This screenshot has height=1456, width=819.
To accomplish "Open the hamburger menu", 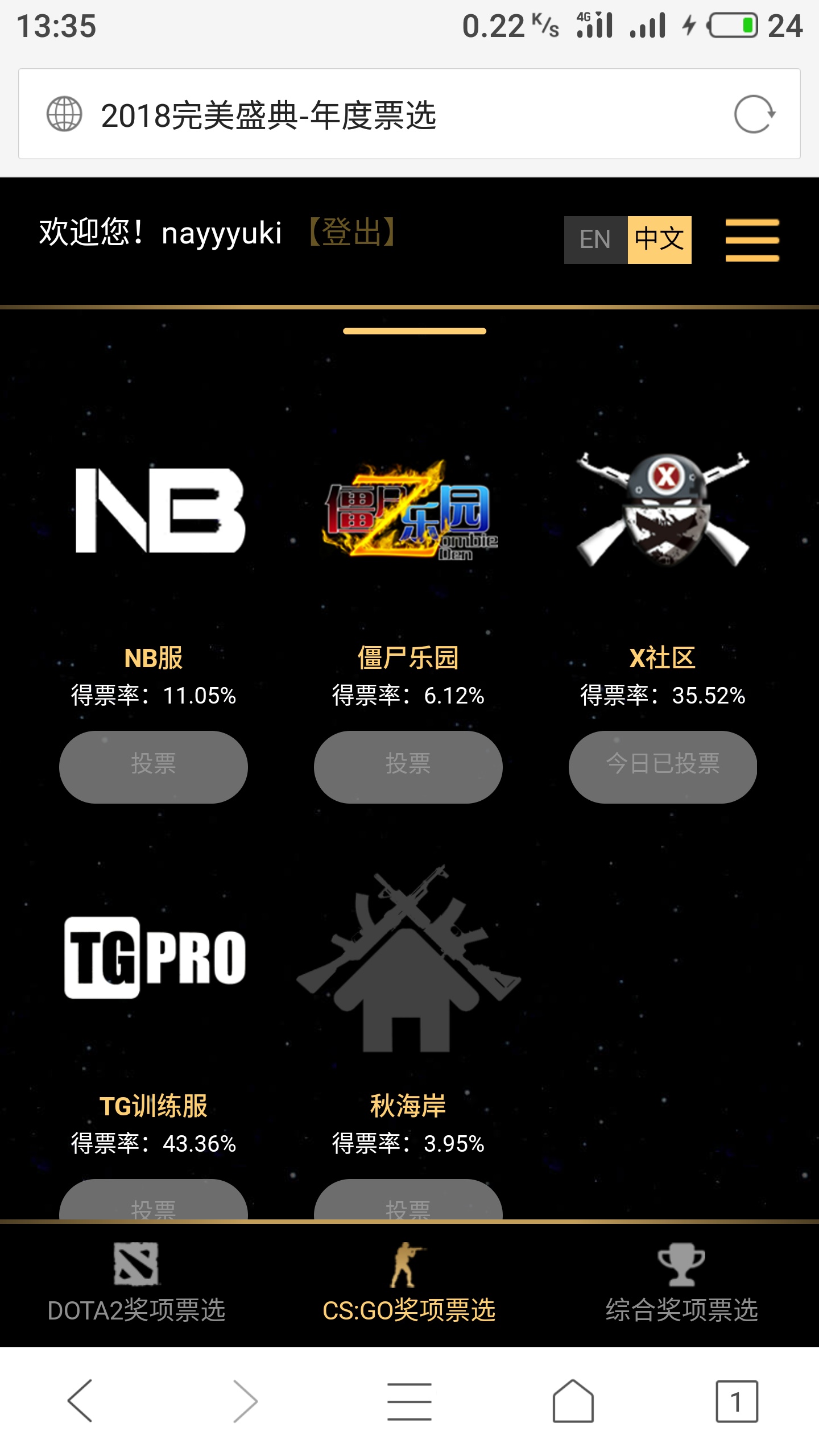I will pyautogui.click(x=752, y=240).
